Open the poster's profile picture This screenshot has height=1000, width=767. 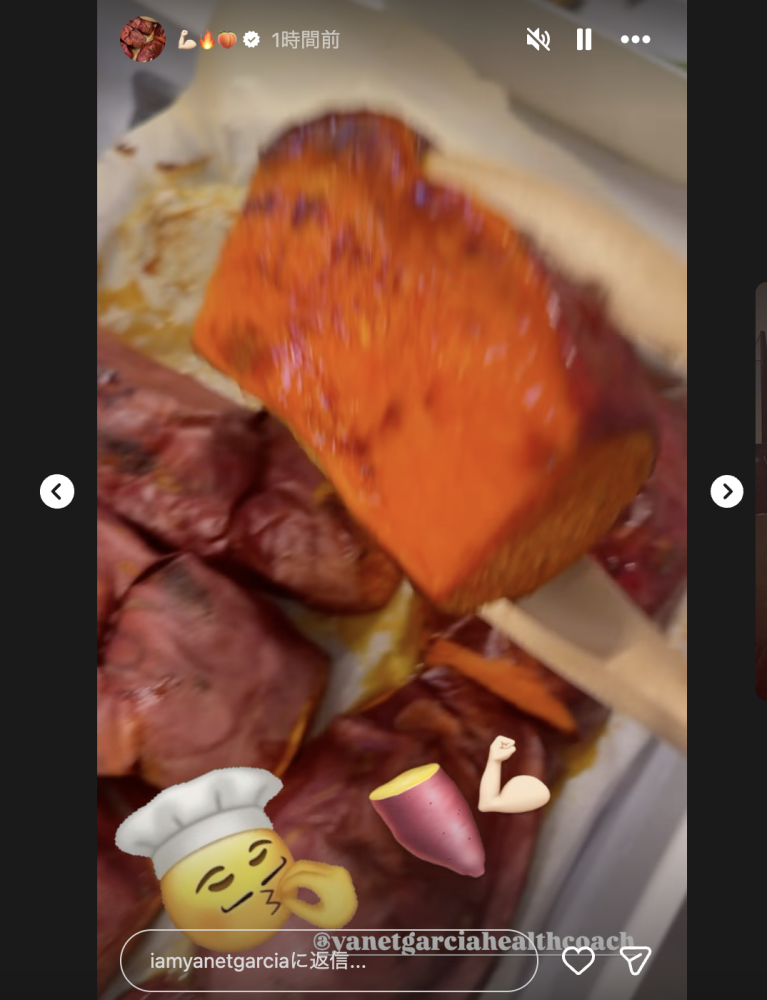click(143, 40)
